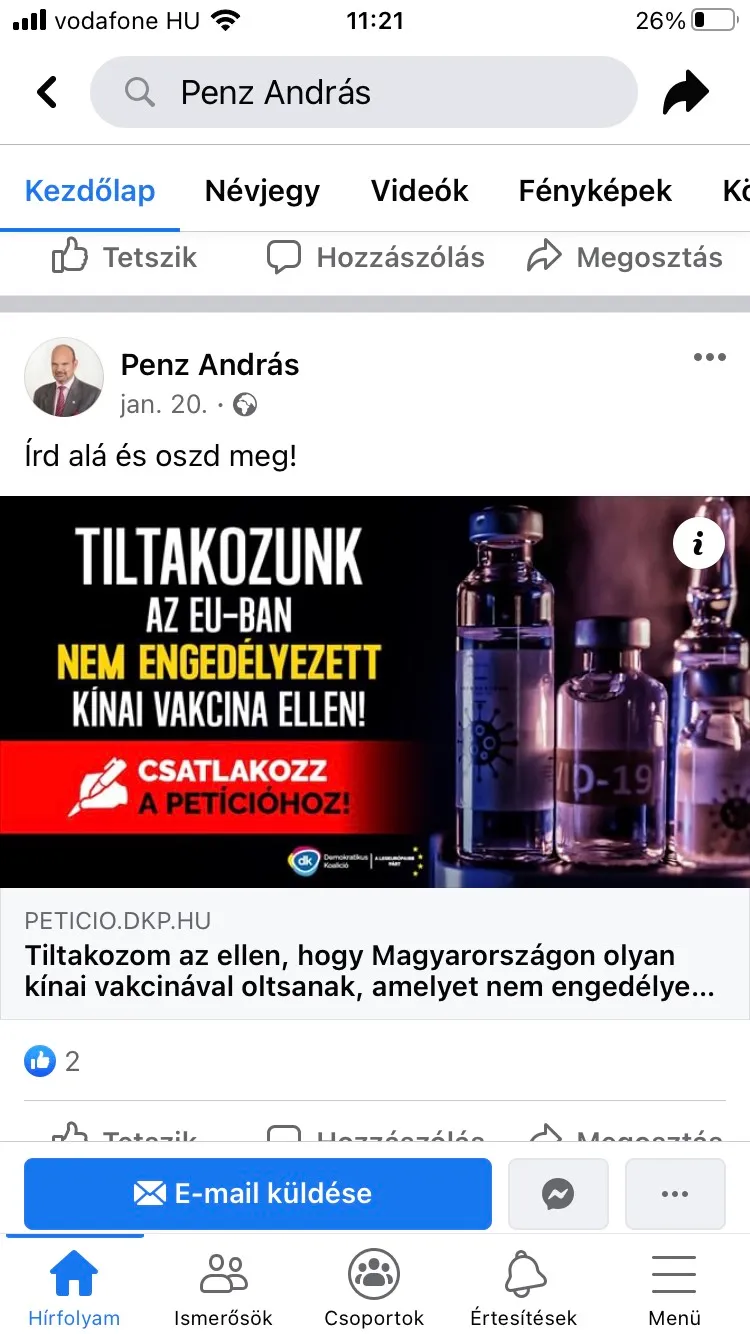Select the Kezdőlap tab
The image size is (750, 1334).
click(x=90, y=191)
